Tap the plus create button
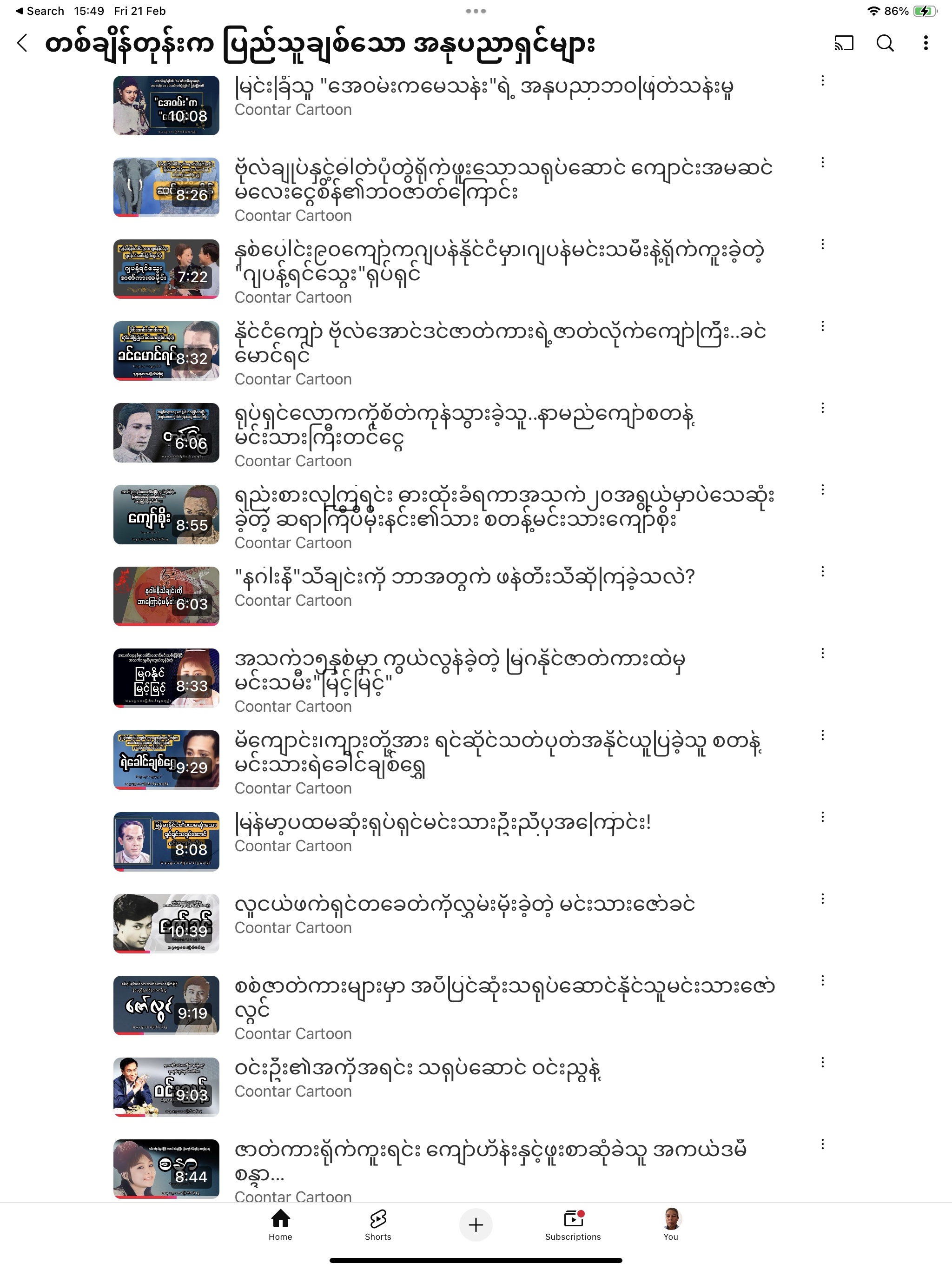 [476, 1225]
